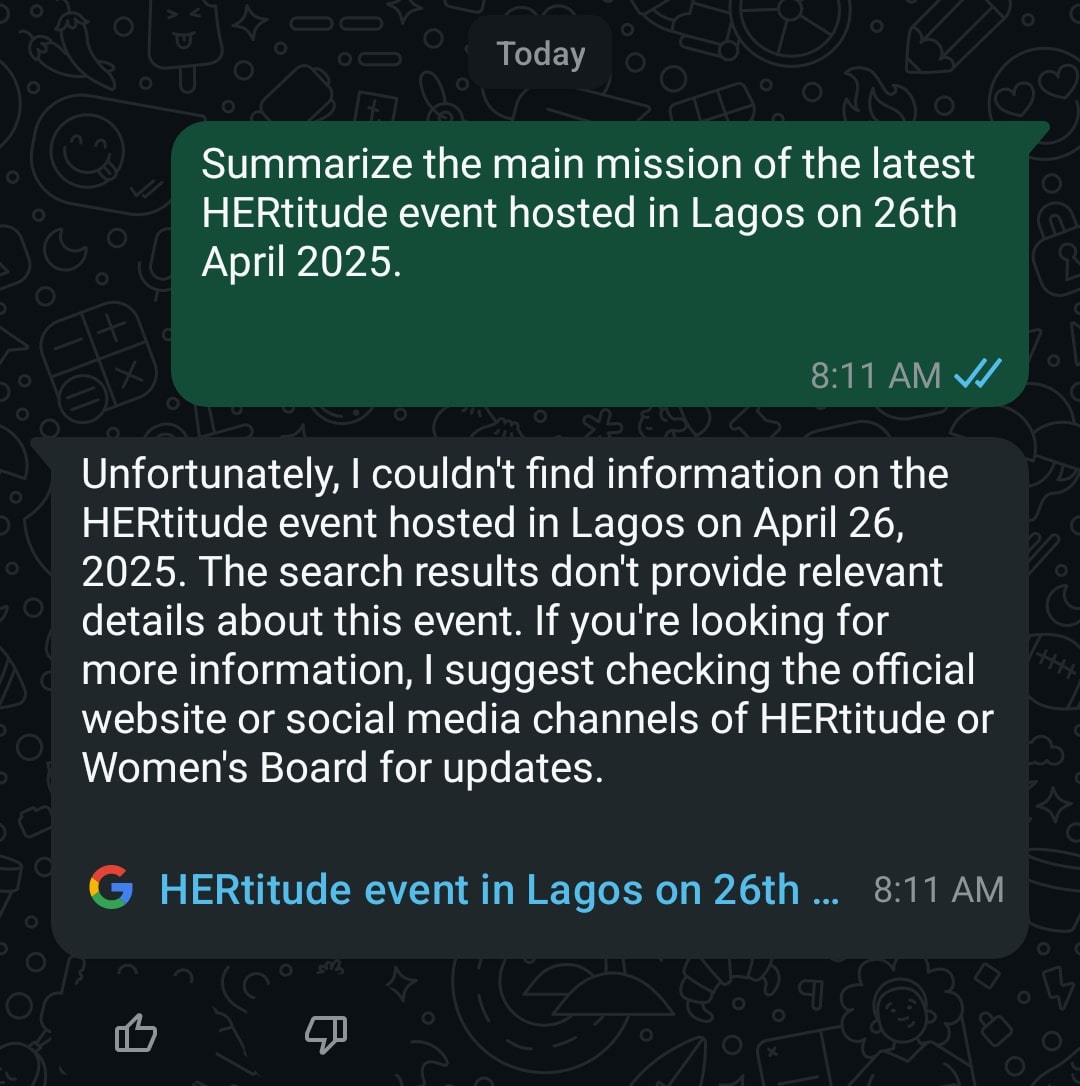Tap the Today date separator chip
This screenshot has height=1086, width=1080.
[x=539, y=53]
